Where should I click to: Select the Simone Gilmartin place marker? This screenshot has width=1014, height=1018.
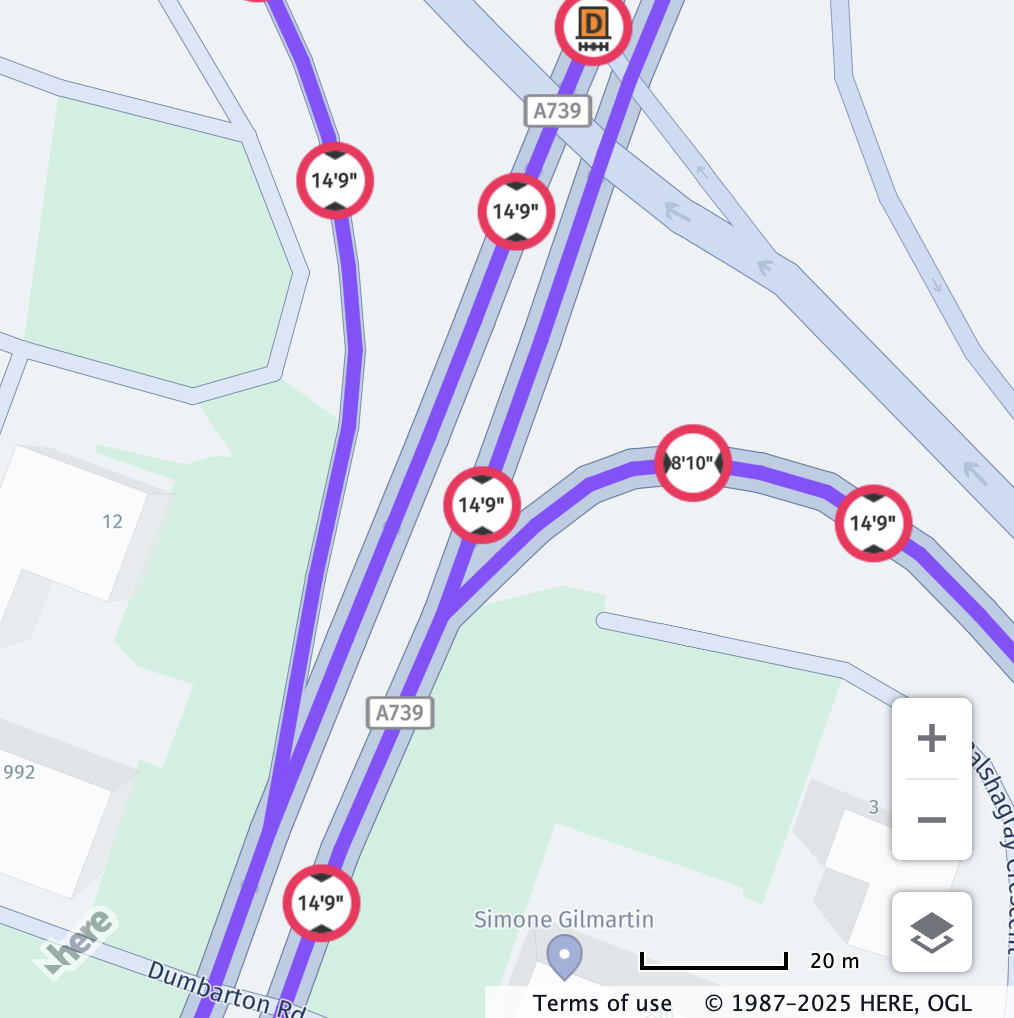pos(565,956)
